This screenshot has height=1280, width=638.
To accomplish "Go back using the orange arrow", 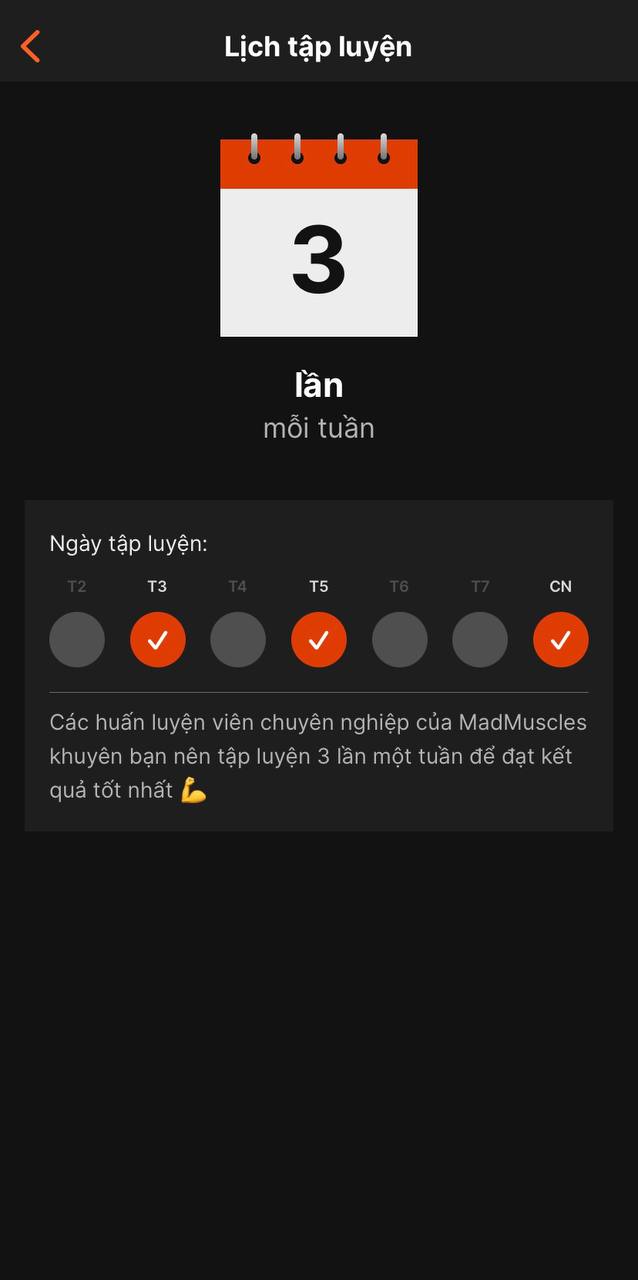I will [31, 46].
